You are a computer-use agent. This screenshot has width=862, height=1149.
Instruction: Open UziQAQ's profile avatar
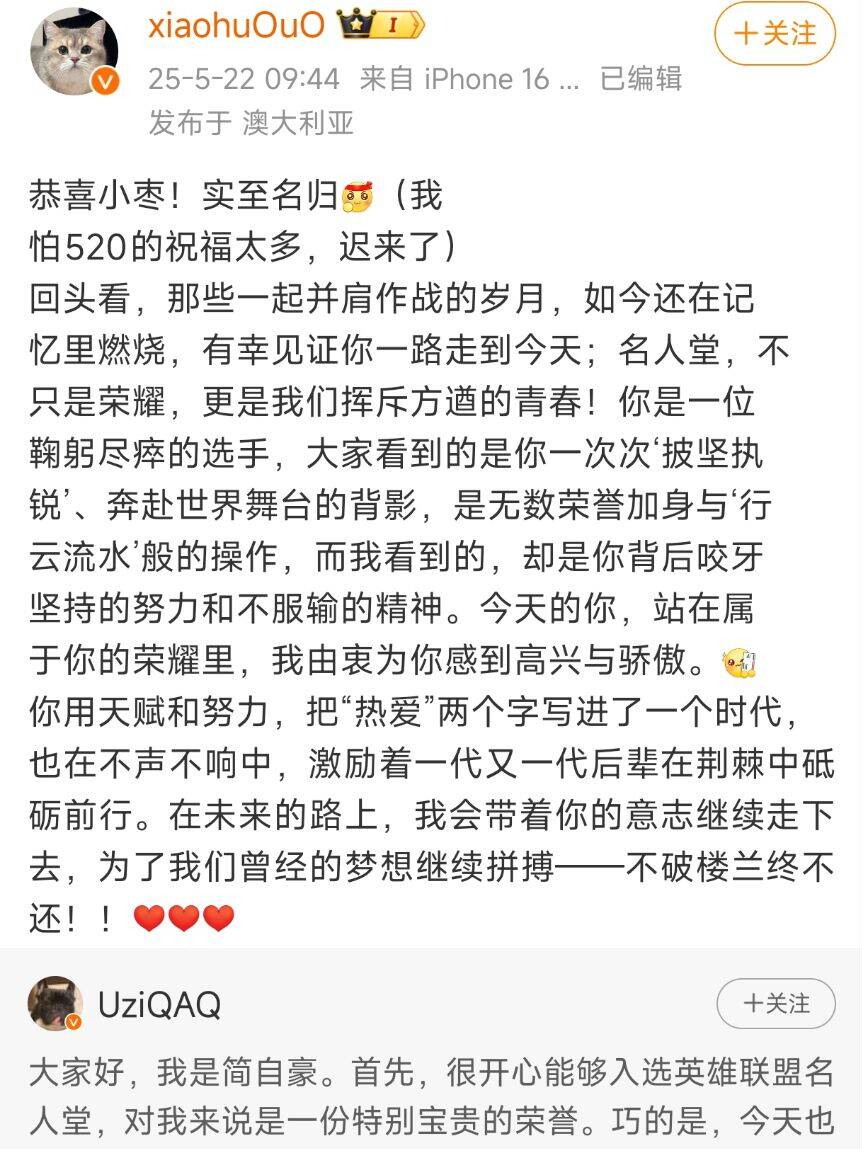point(55,1003)
